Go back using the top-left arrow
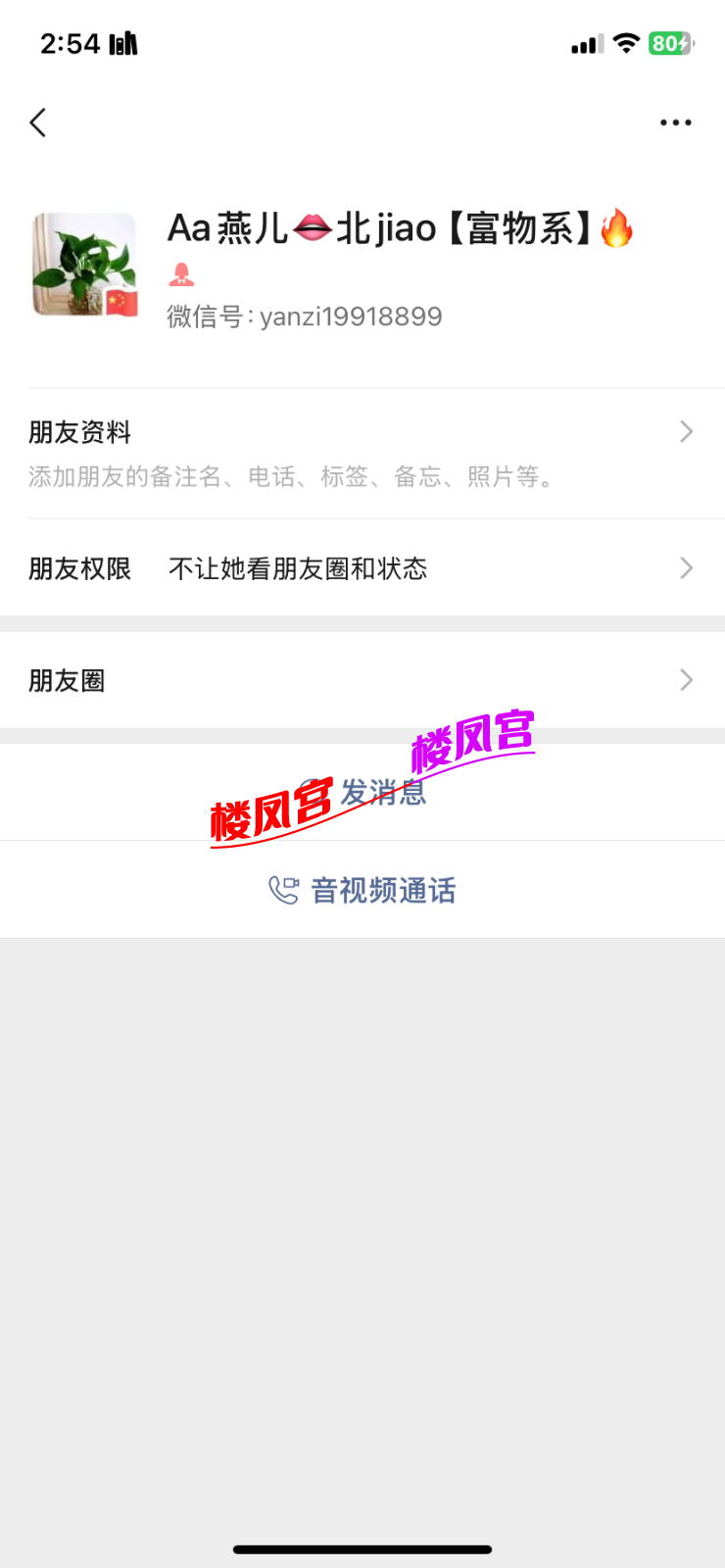The image size is (725, 1568). click(x=38, y=122)
